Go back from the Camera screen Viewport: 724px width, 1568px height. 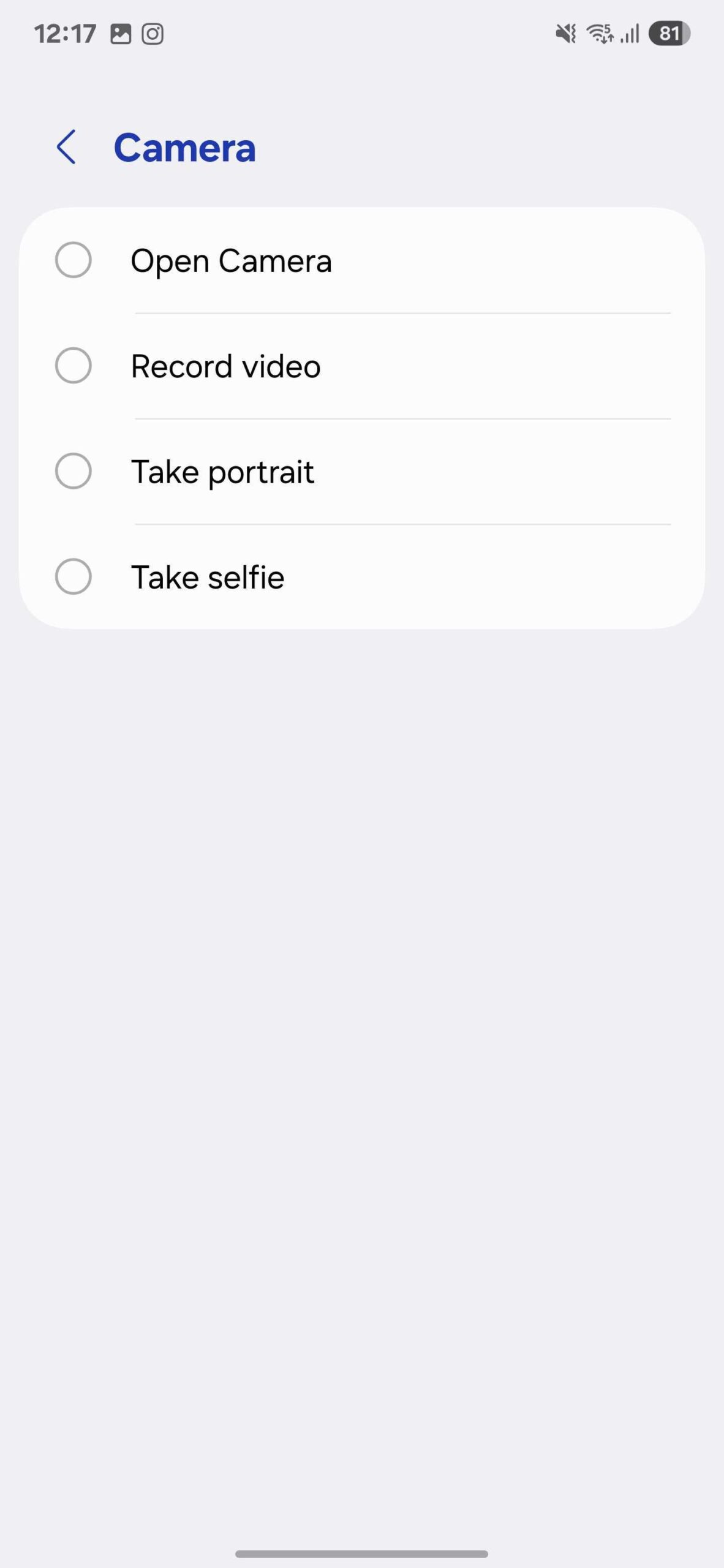pyautogui.click(x=66, y=147)
